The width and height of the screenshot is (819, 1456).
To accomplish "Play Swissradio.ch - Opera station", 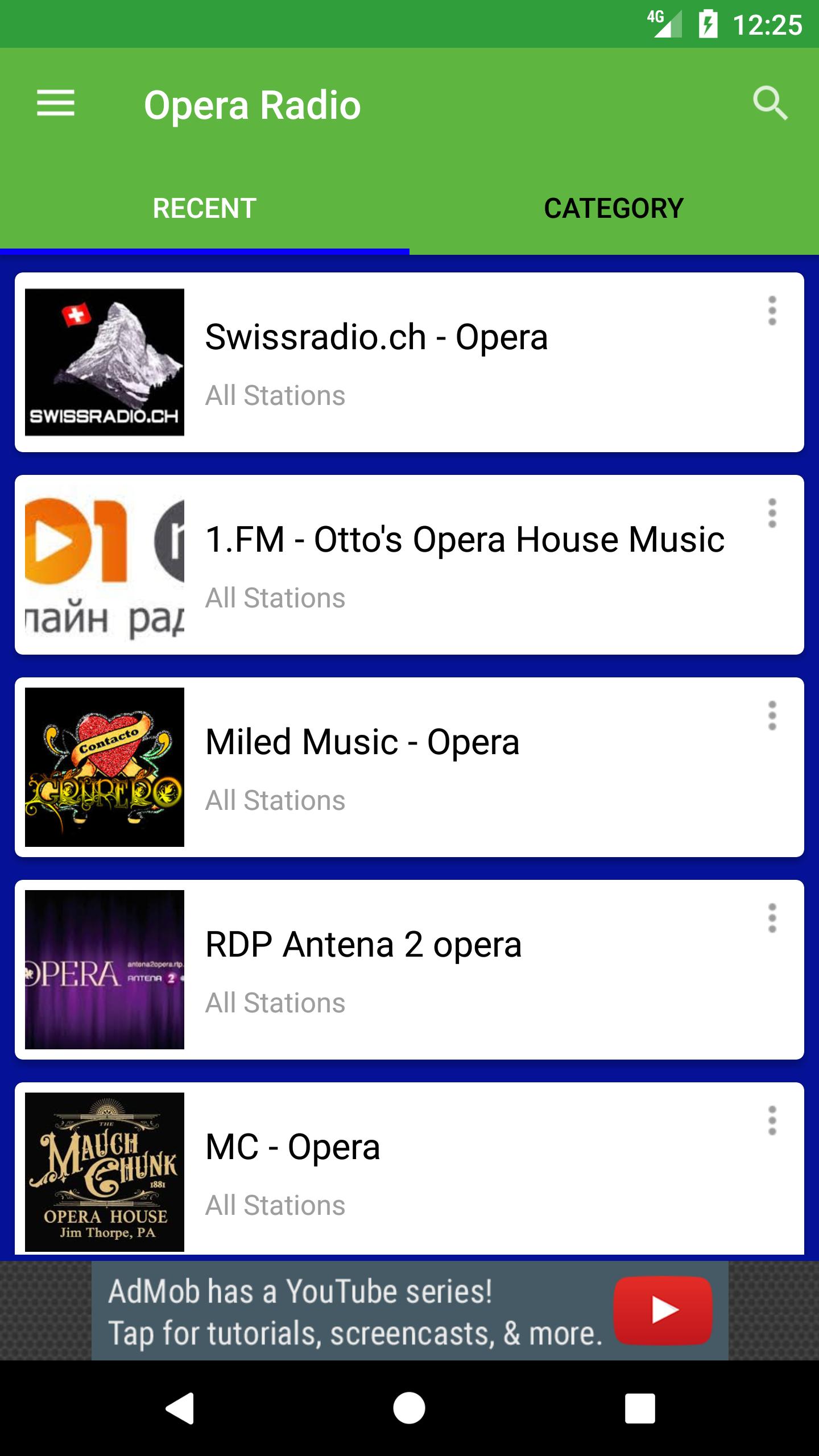I will 409,362.
